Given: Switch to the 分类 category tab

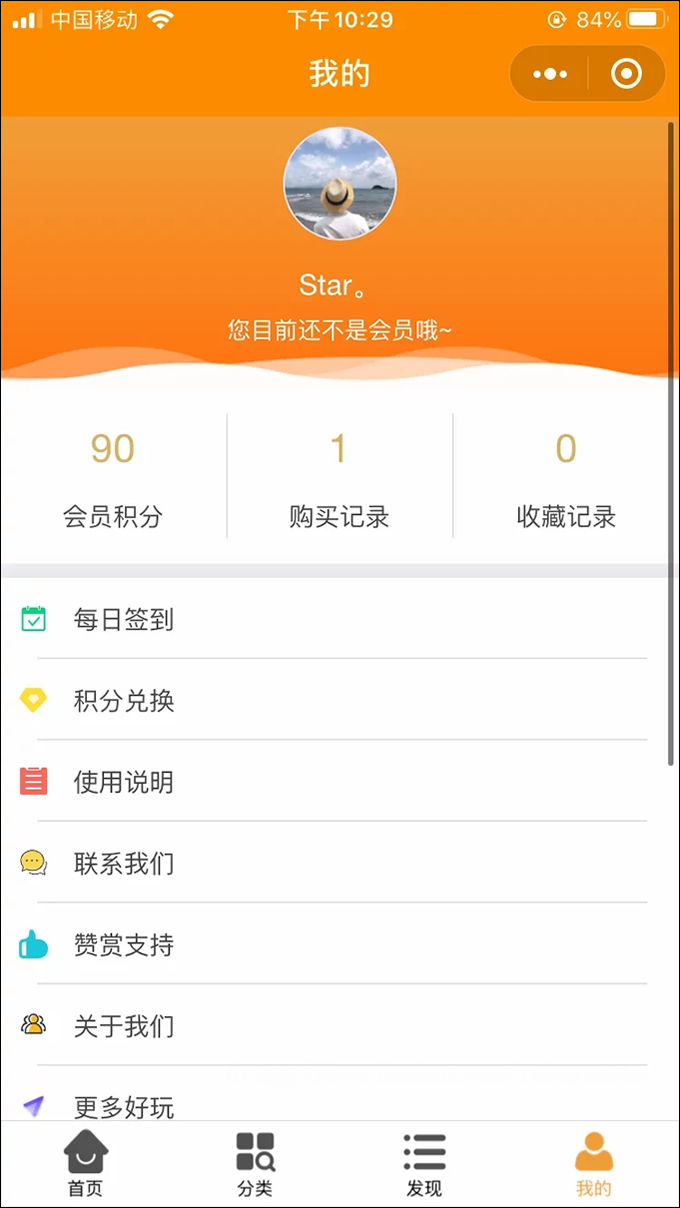Looking at the screenshot, I should [255, 1164].
